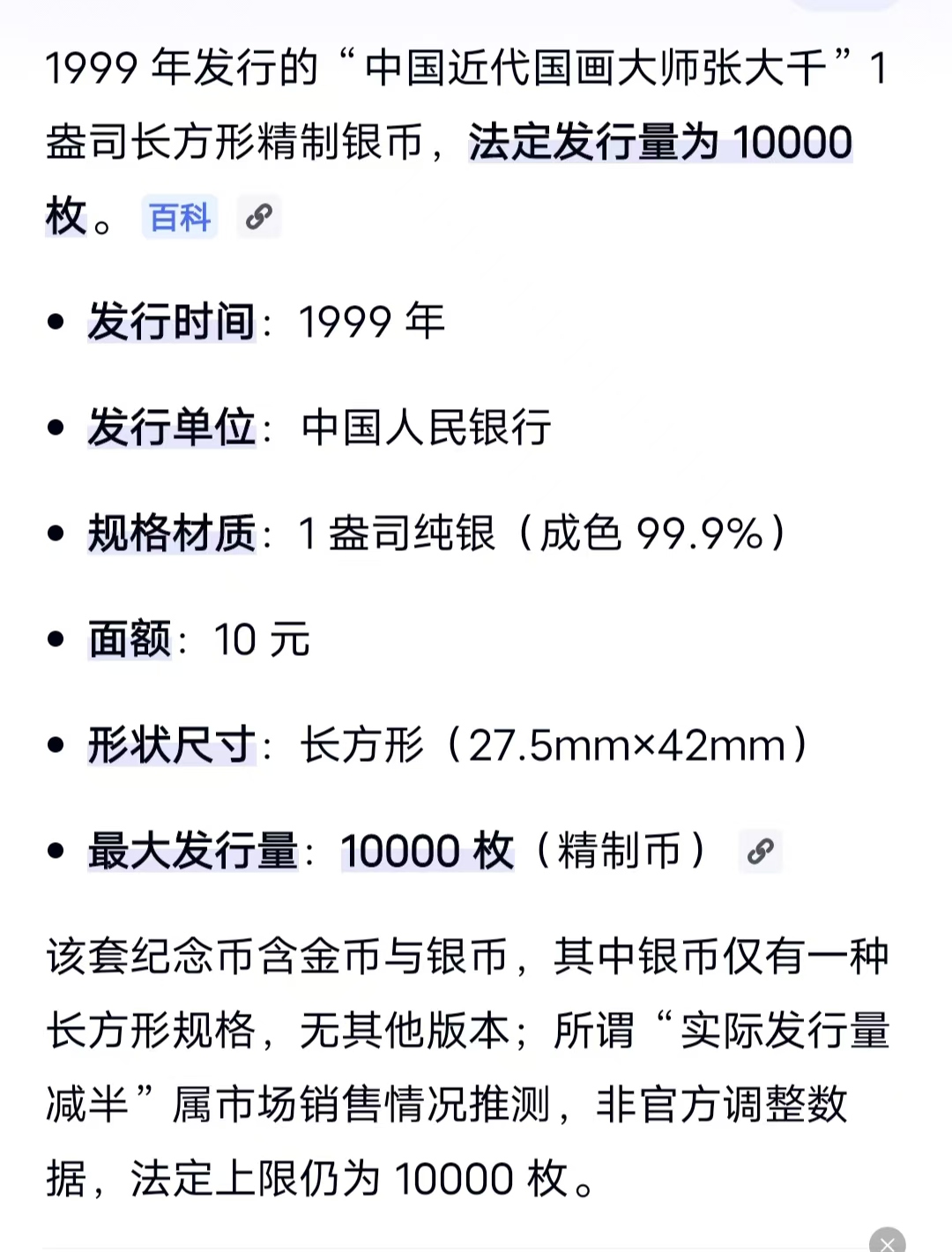Open the 百科 source chip
Viewport: 952px width, 1252px height.
click(x=180, y=217)
